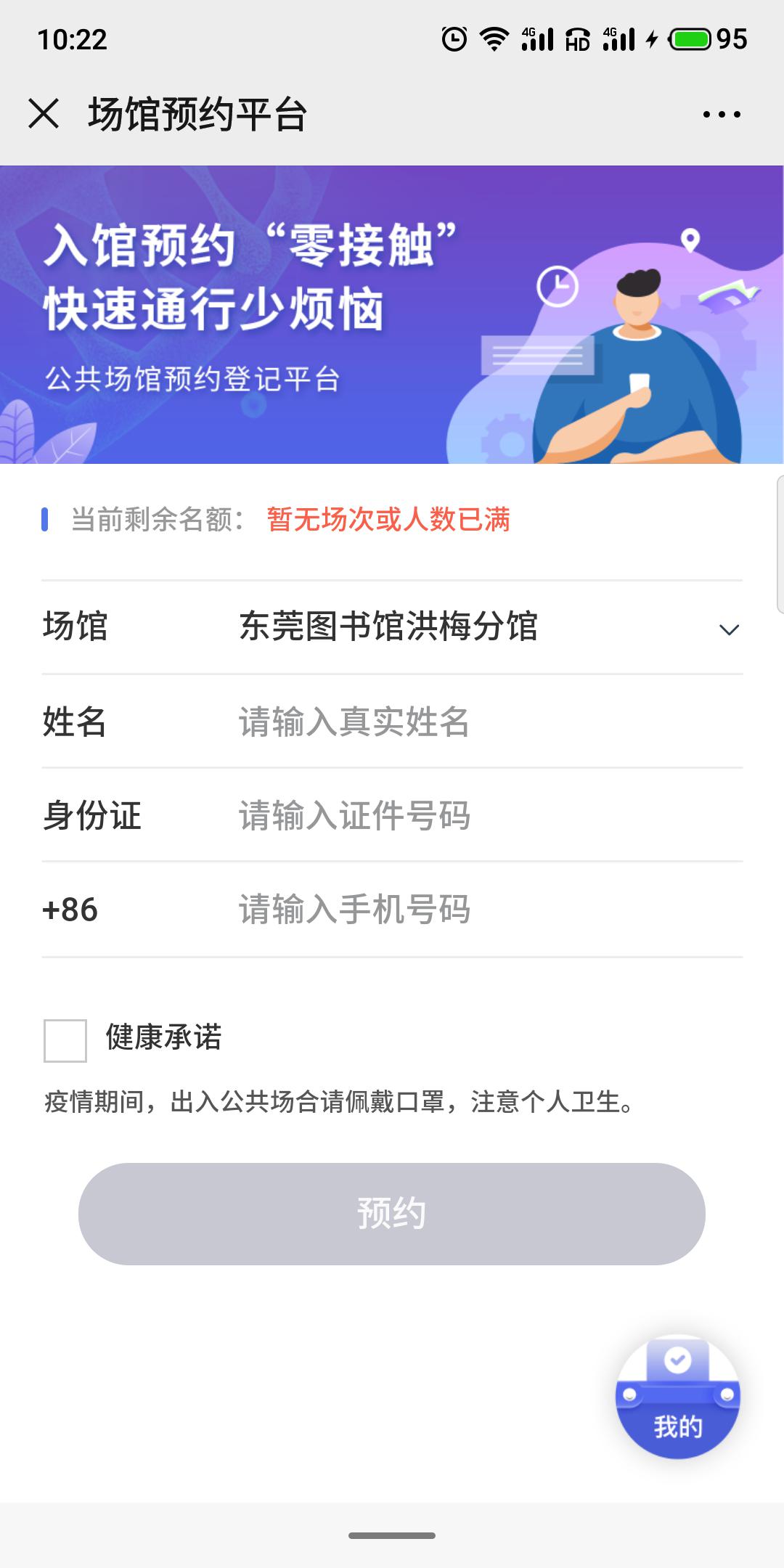
Task: Open the 我的 floating button
Action: point(678,1397)
